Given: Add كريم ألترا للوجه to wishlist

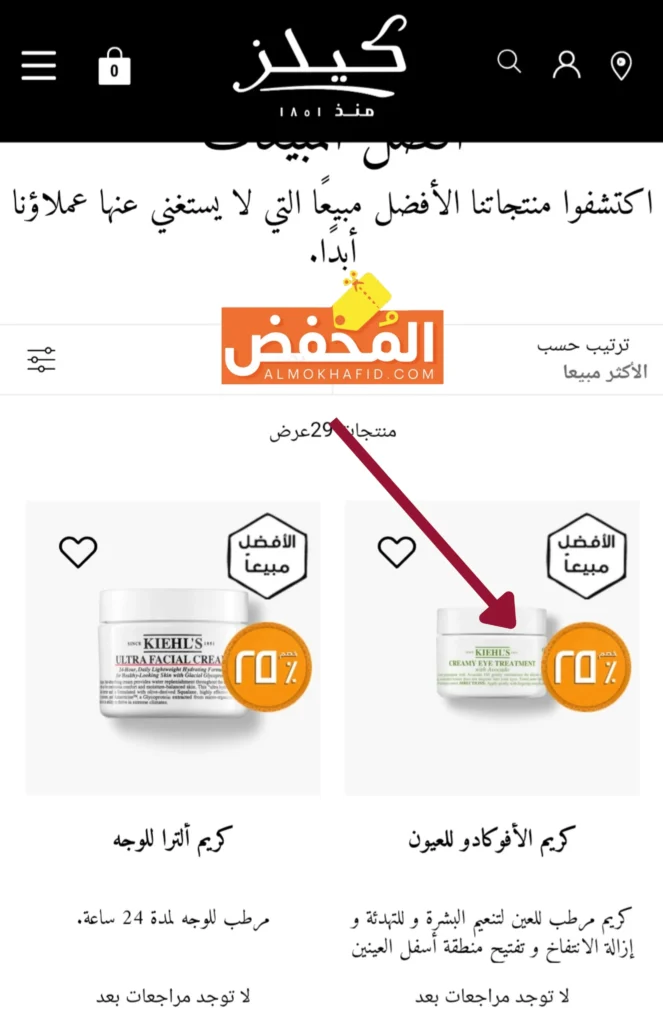Looking at the screenshot, I should click(x=78, y=551).
